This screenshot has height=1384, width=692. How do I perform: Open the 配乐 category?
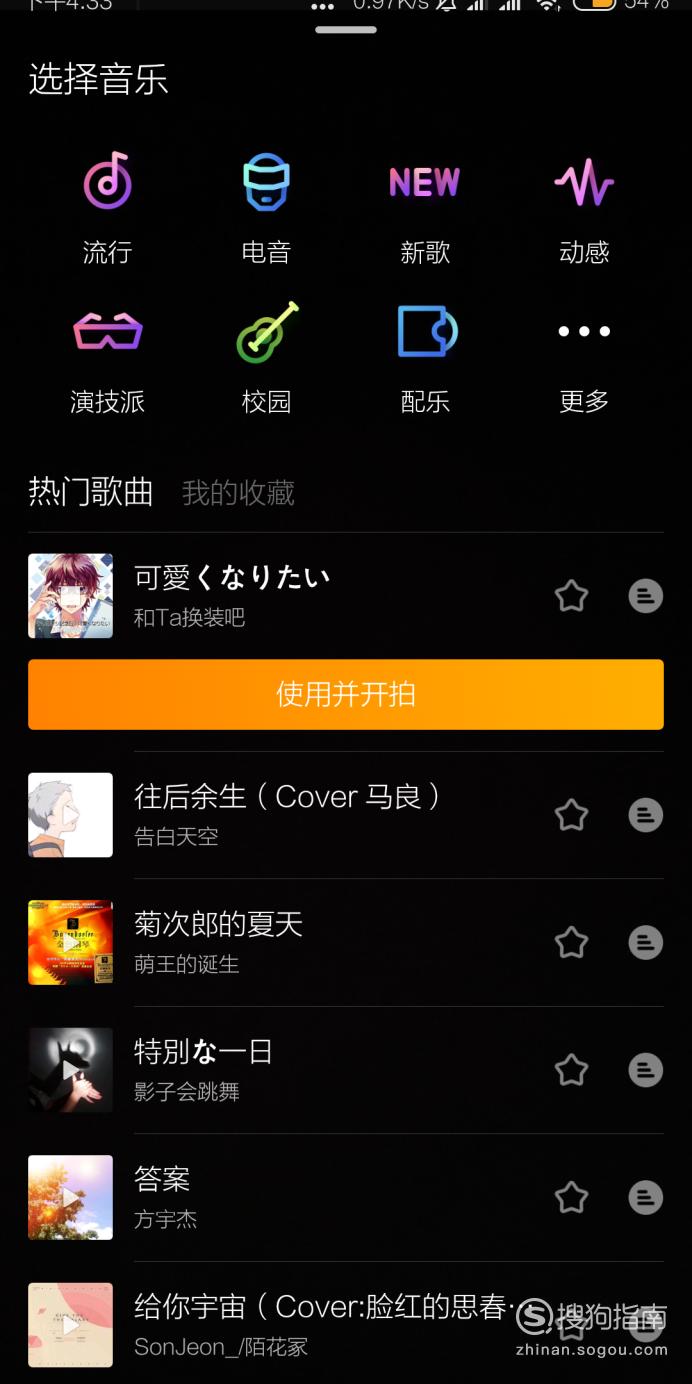pos(425,358)
